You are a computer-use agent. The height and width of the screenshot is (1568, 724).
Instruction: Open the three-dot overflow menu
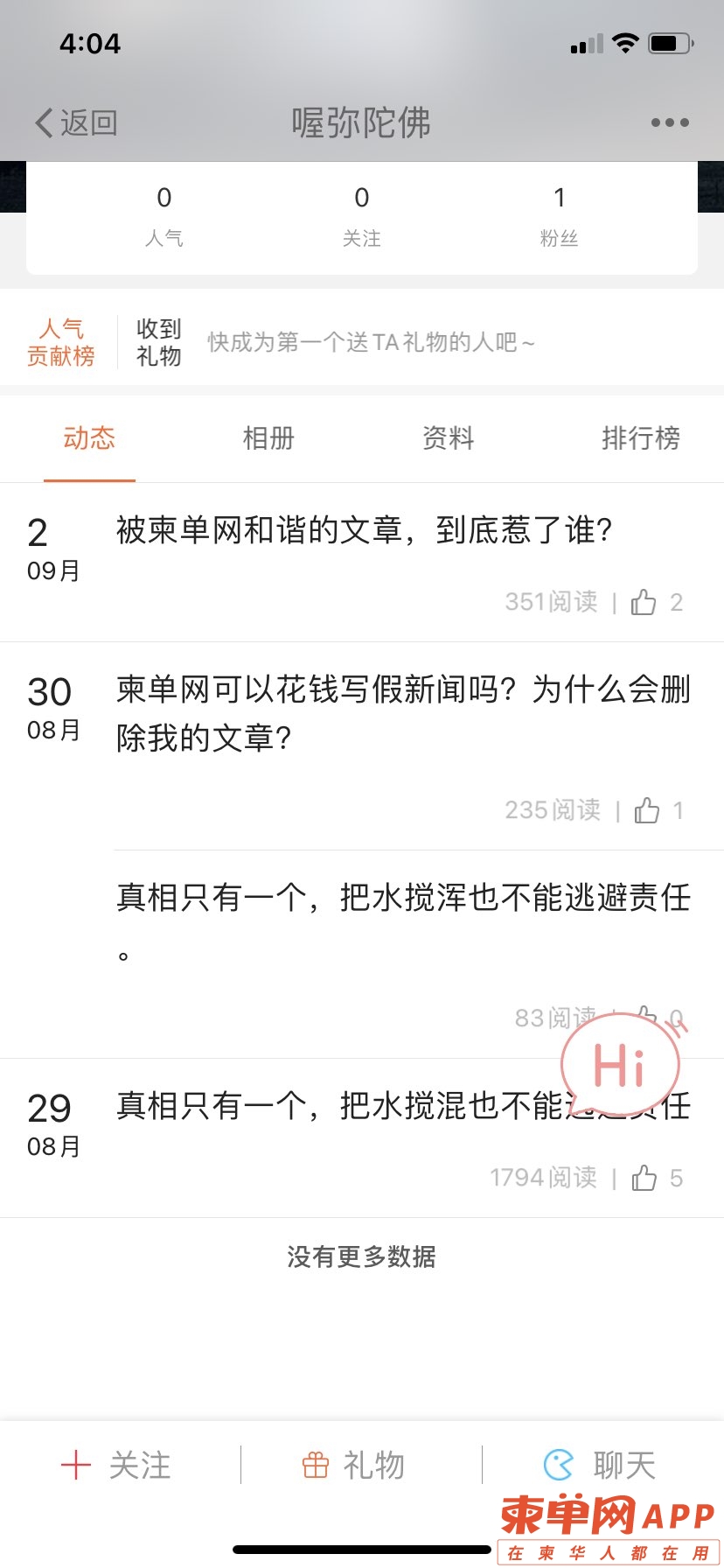(670, 122)
